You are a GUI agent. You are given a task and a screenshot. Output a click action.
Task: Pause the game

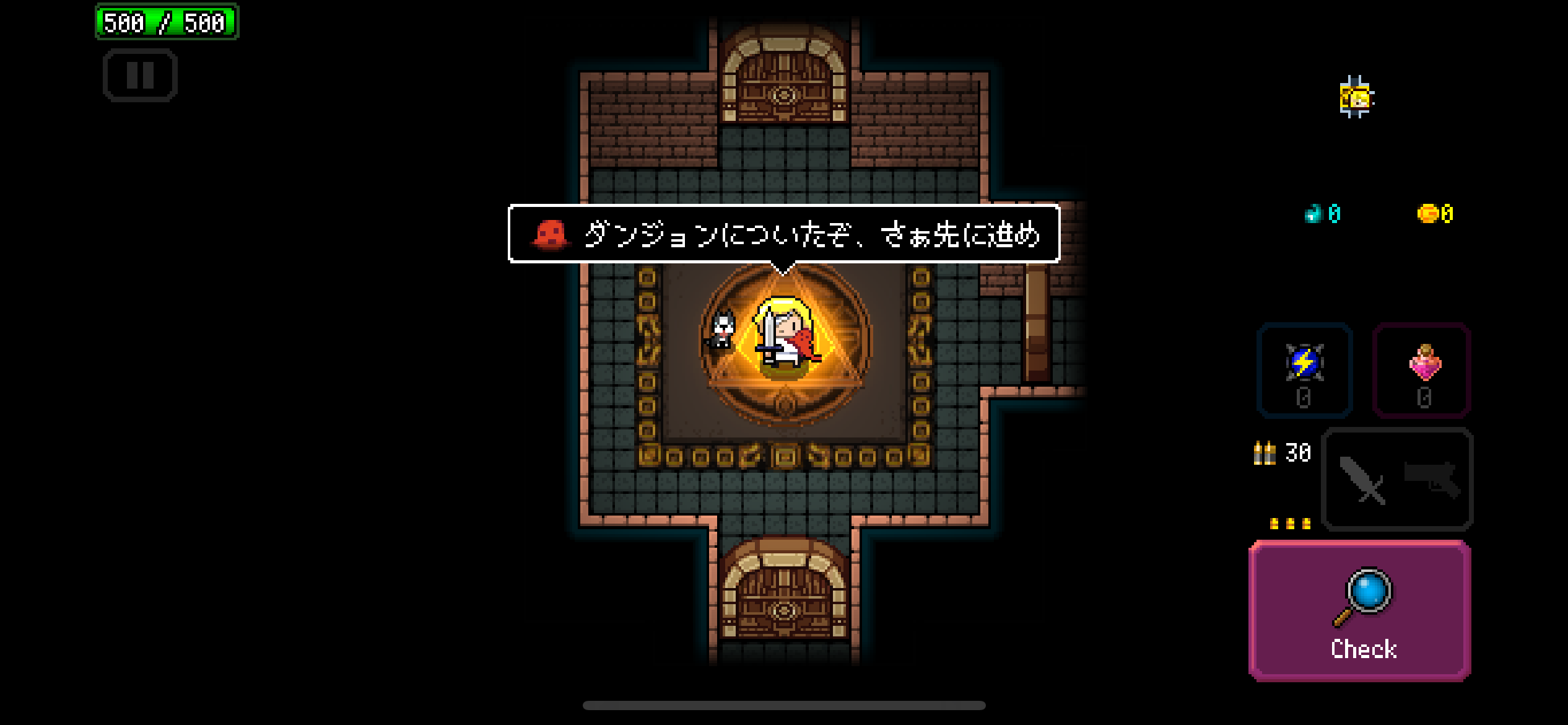click(x=140, y=75)
